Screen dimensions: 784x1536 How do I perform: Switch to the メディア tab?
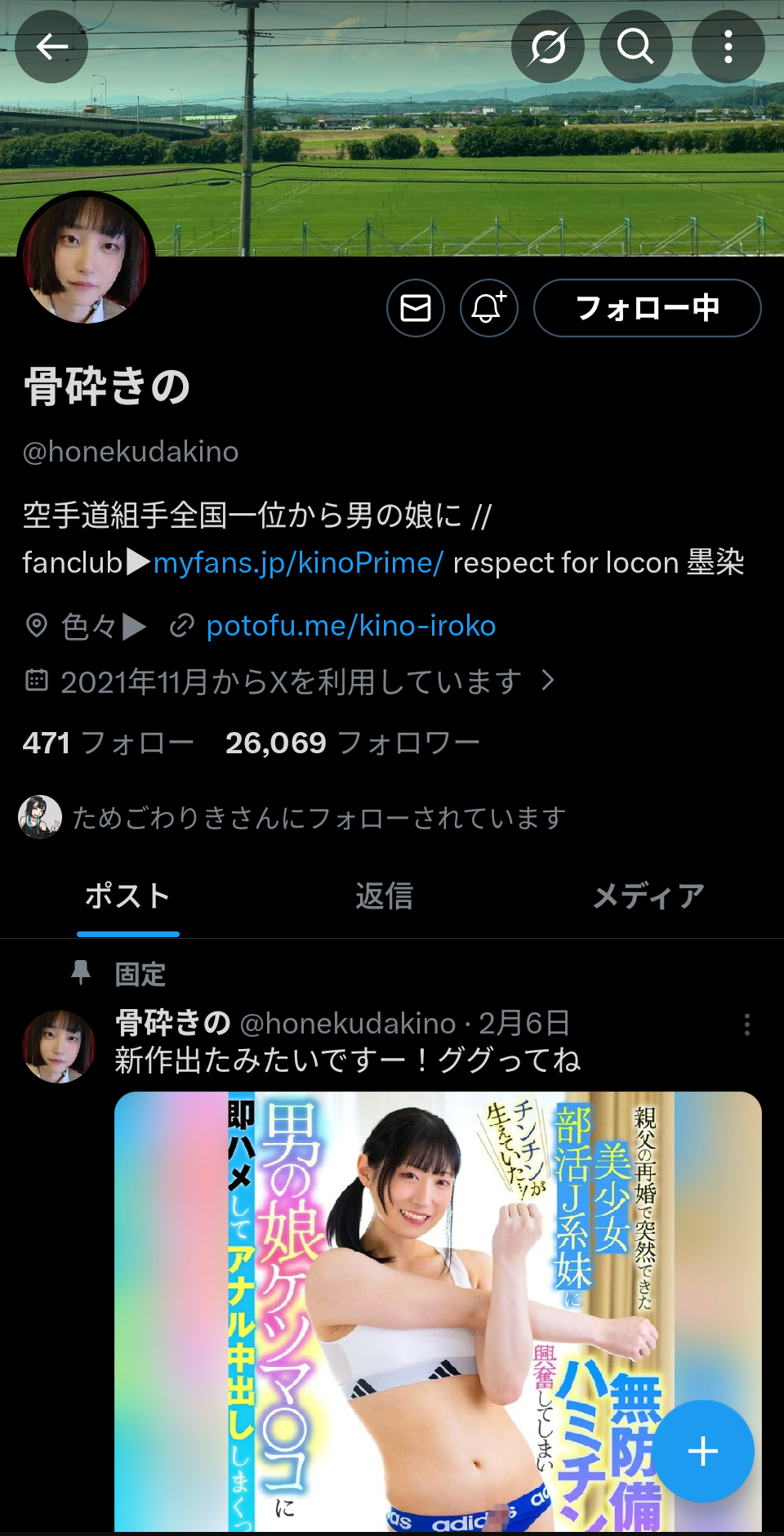pos(648,896)
